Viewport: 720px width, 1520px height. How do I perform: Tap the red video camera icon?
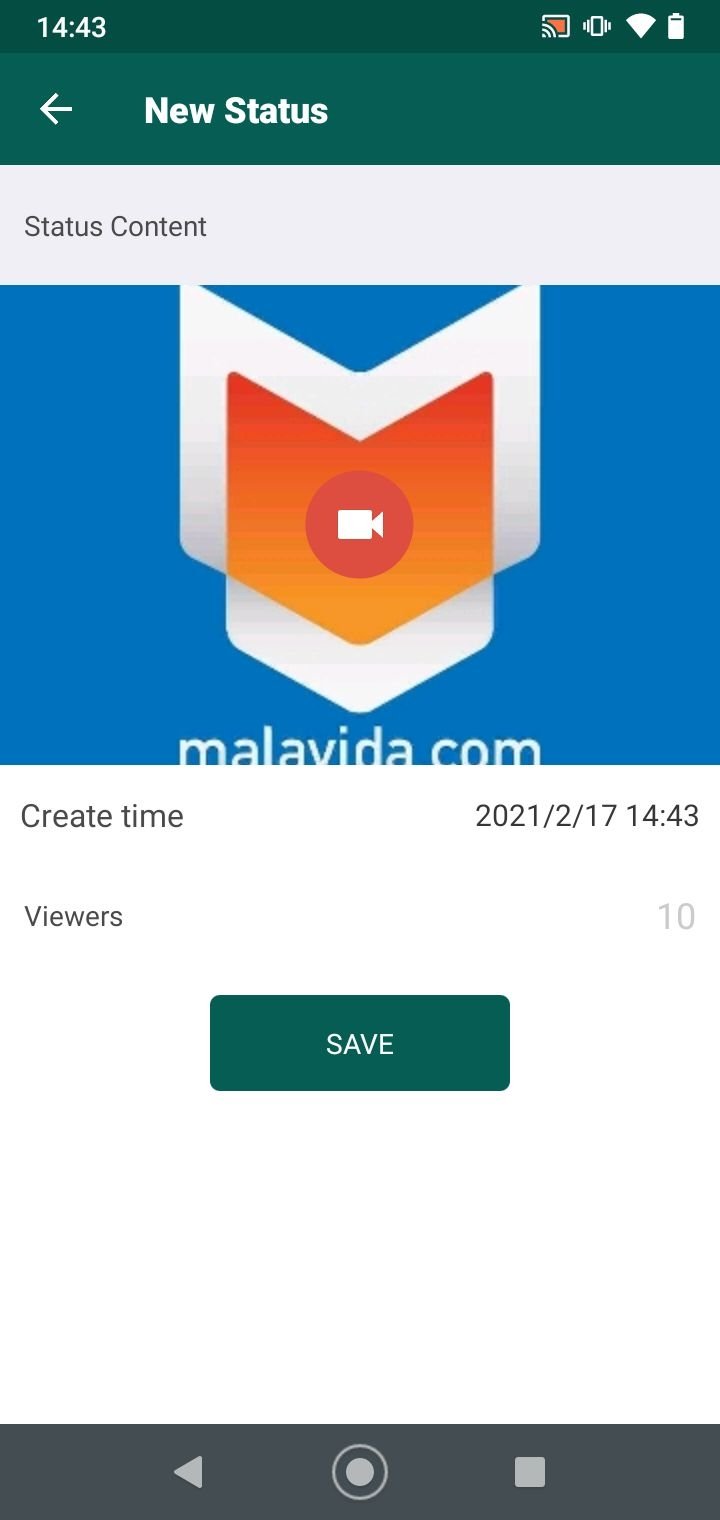(359, 524)
